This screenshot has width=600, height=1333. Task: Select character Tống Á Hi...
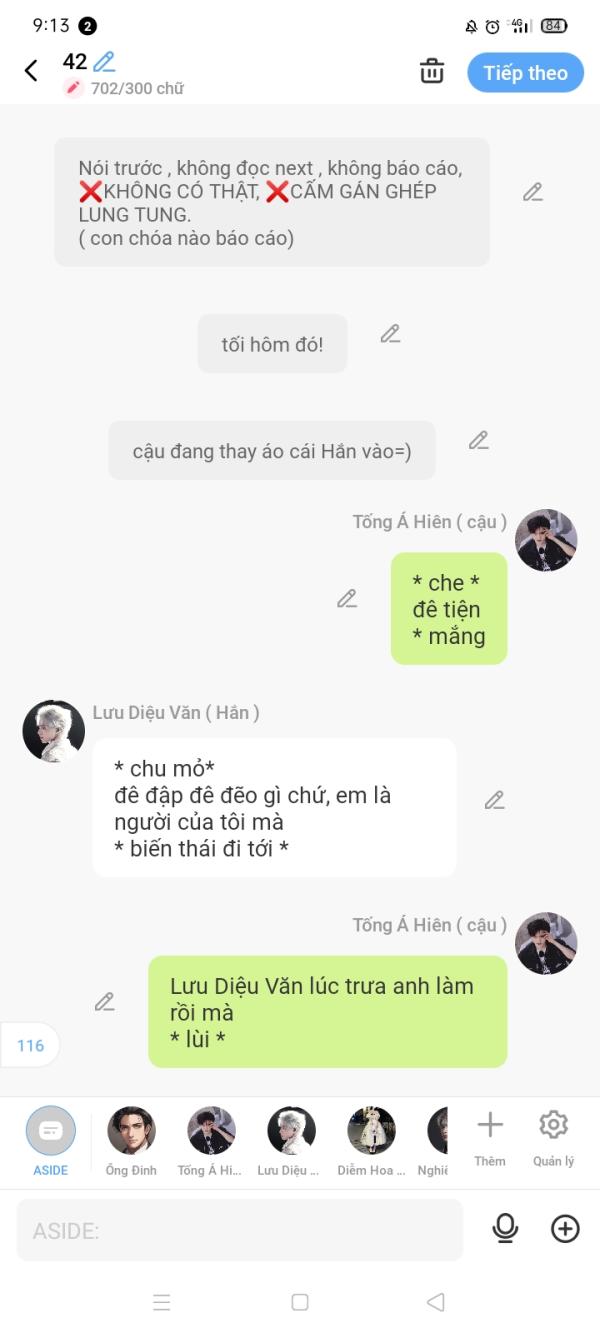click(211, 1140)
